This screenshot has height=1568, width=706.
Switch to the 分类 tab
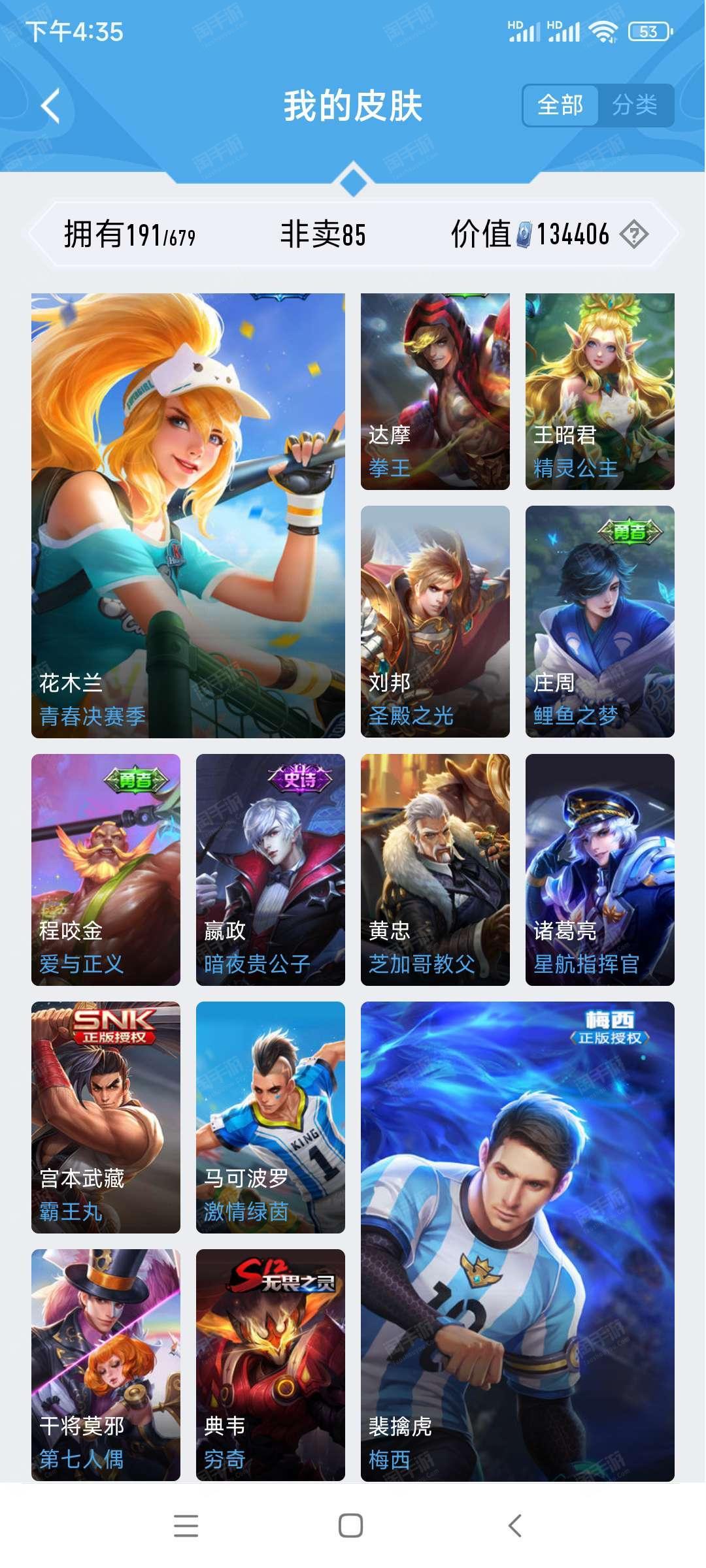pyautogui.click(x=634, y=105)
